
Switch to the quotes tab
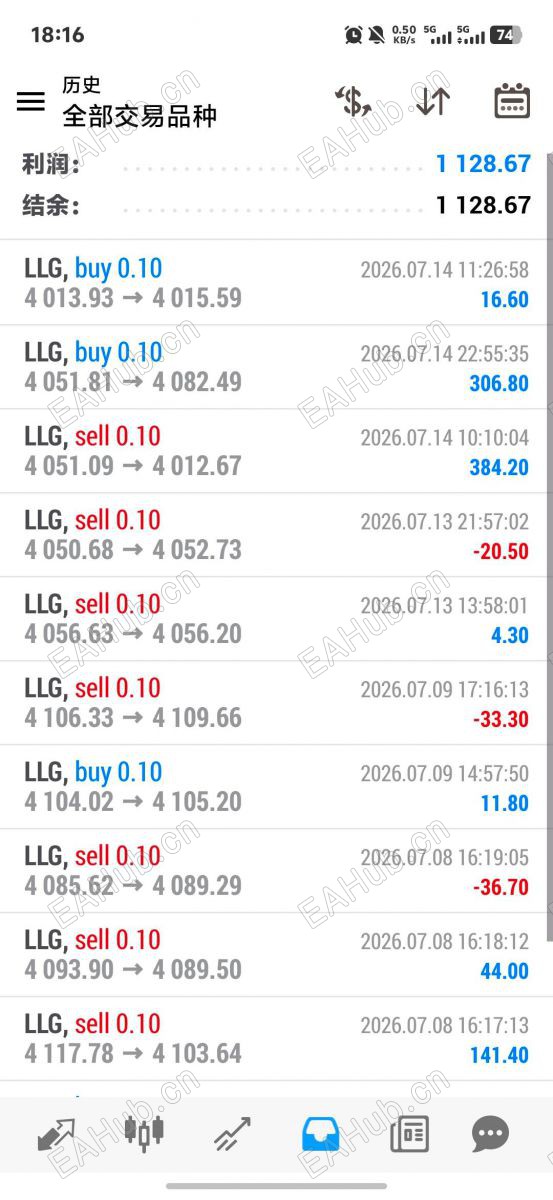56,1134
